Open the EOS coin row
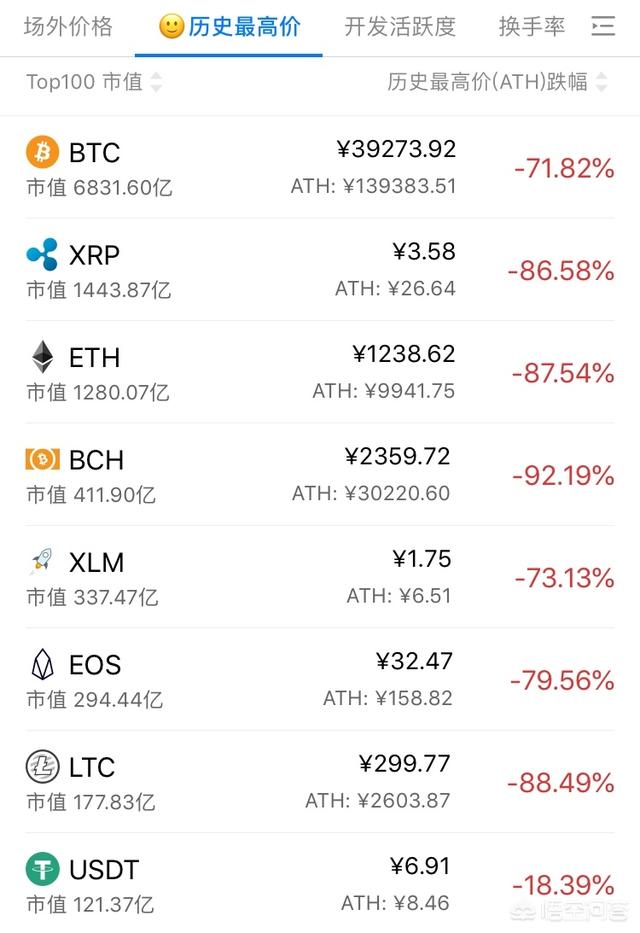 click(320, 681)
